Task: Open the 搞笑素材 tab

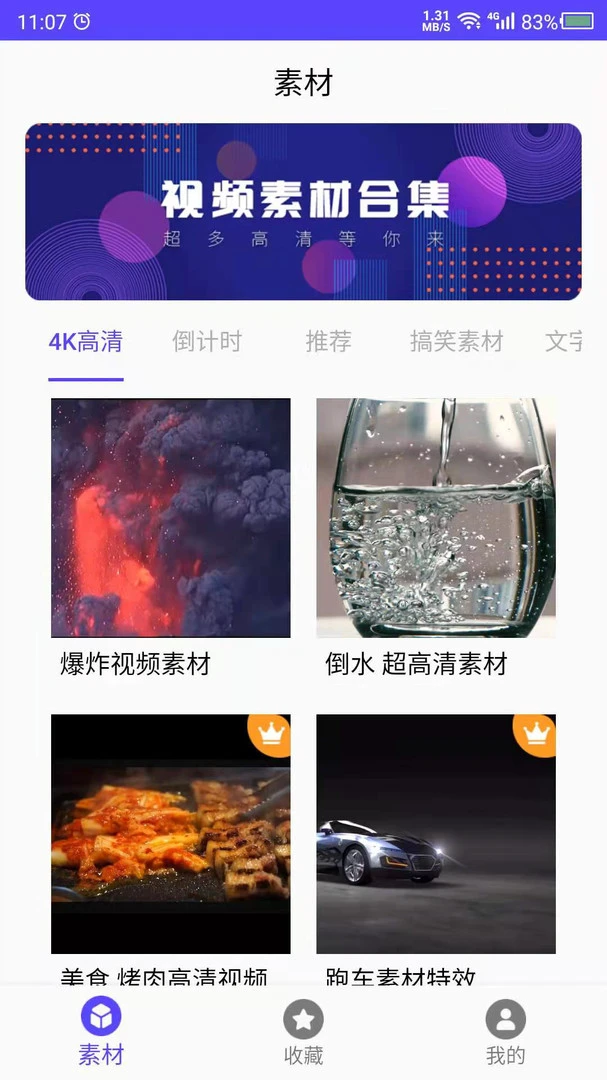Action: [x=457, y=341]
